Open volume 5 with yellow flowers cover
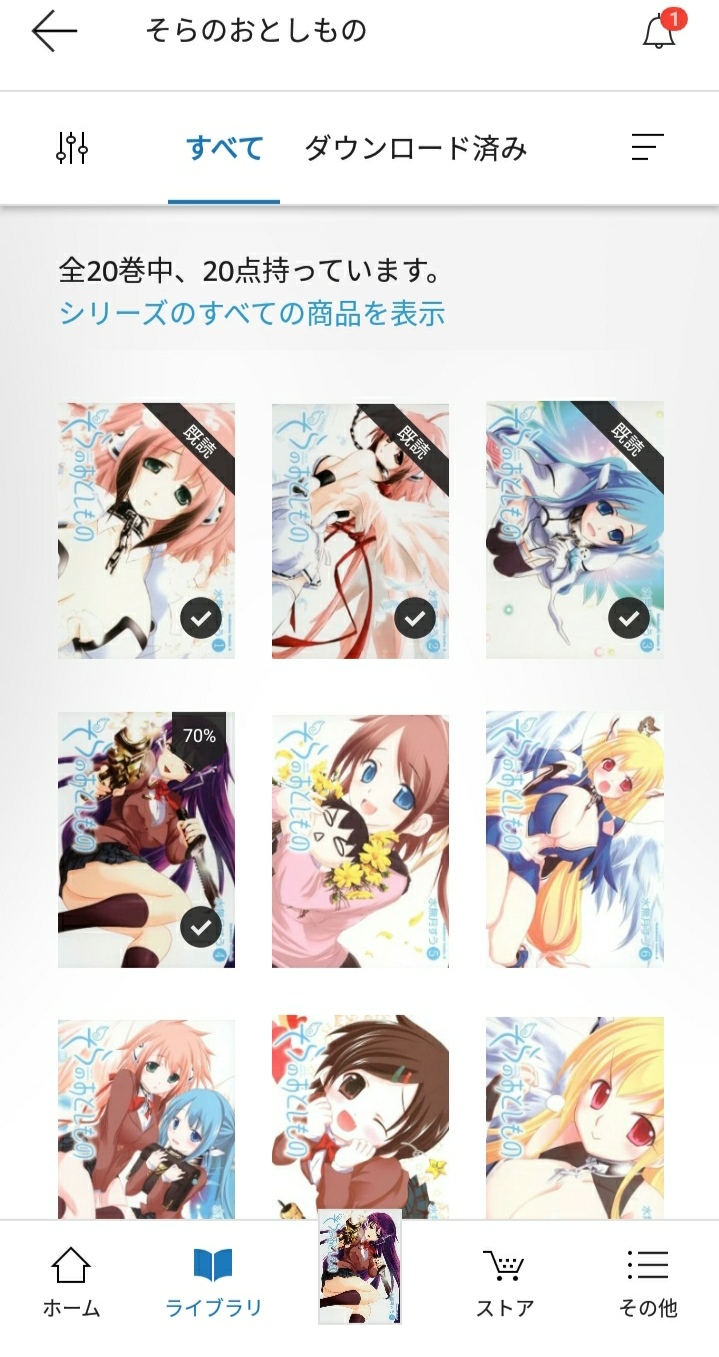 click(x=360, y=841)
